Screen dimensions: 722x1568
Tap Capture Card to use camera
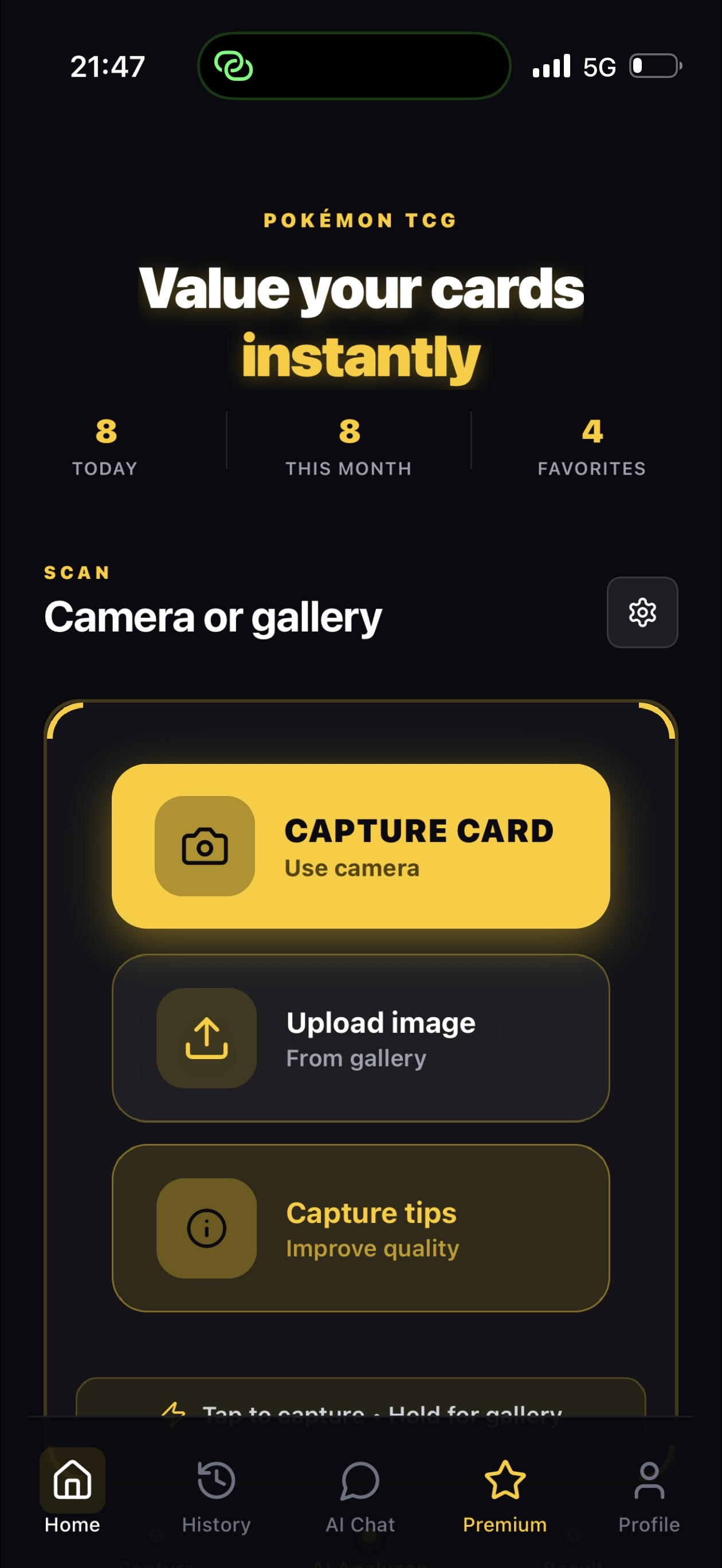tap(360, 846)
